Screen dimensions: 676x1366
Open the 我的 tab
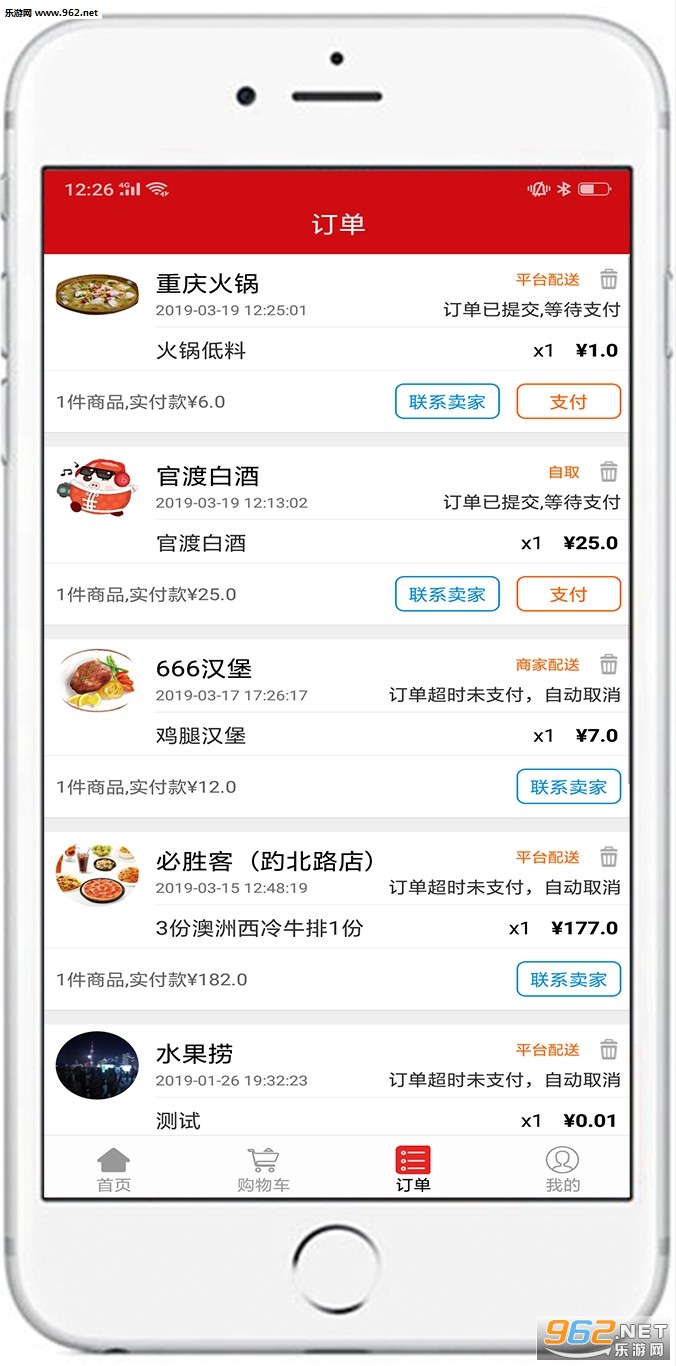[x=563, y=1170]
